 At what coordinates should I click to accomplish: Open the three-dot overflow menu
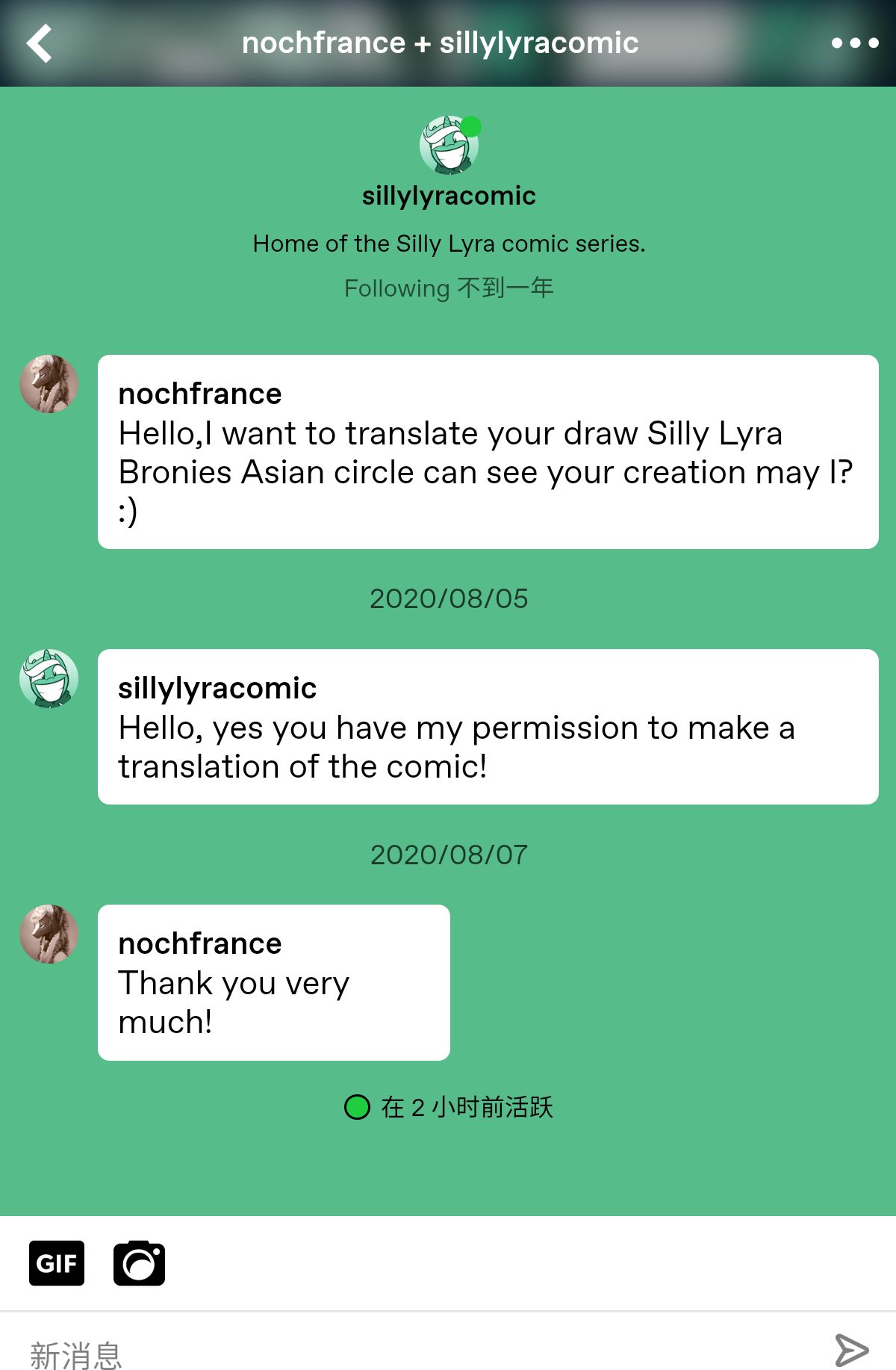[x=855, y=43]
